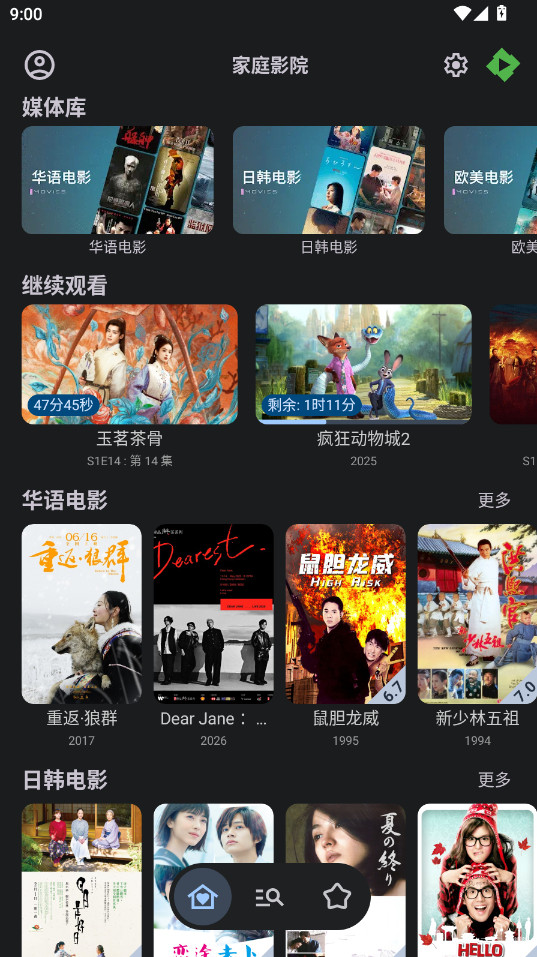Open the user profile icon

40,65
